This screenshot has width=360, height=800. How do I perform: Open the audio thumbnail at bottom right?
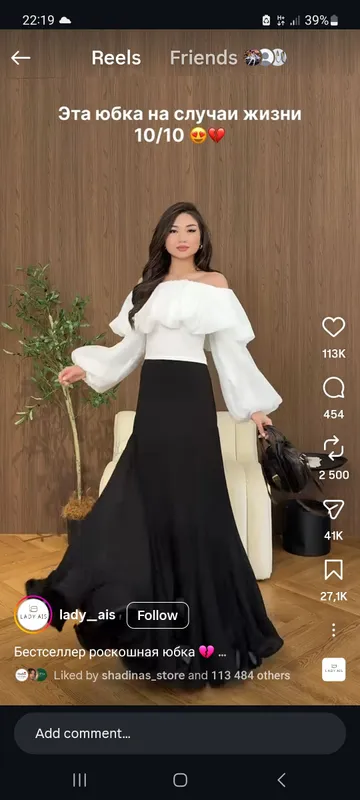333,669
